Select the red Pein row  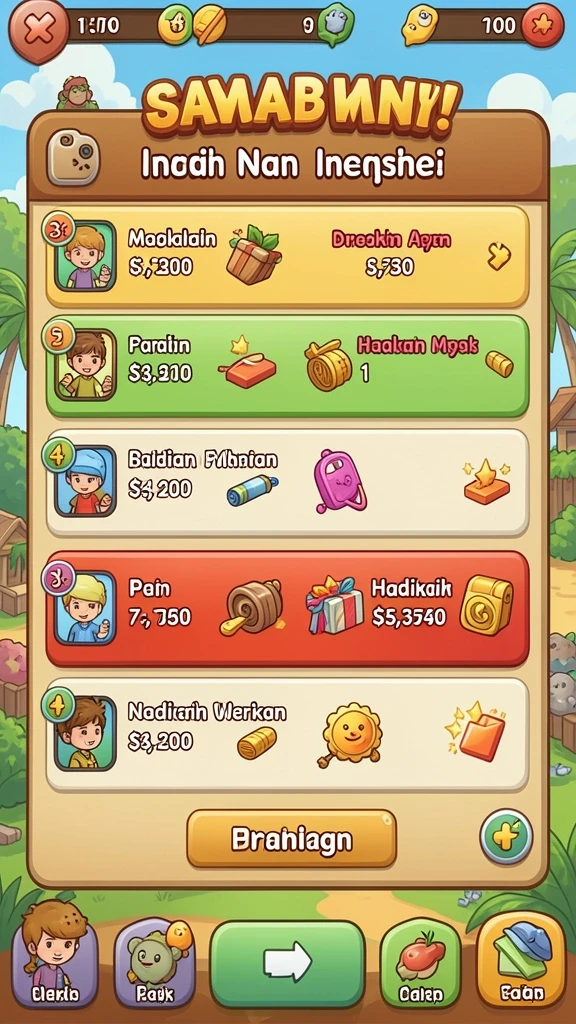(287, 609)
